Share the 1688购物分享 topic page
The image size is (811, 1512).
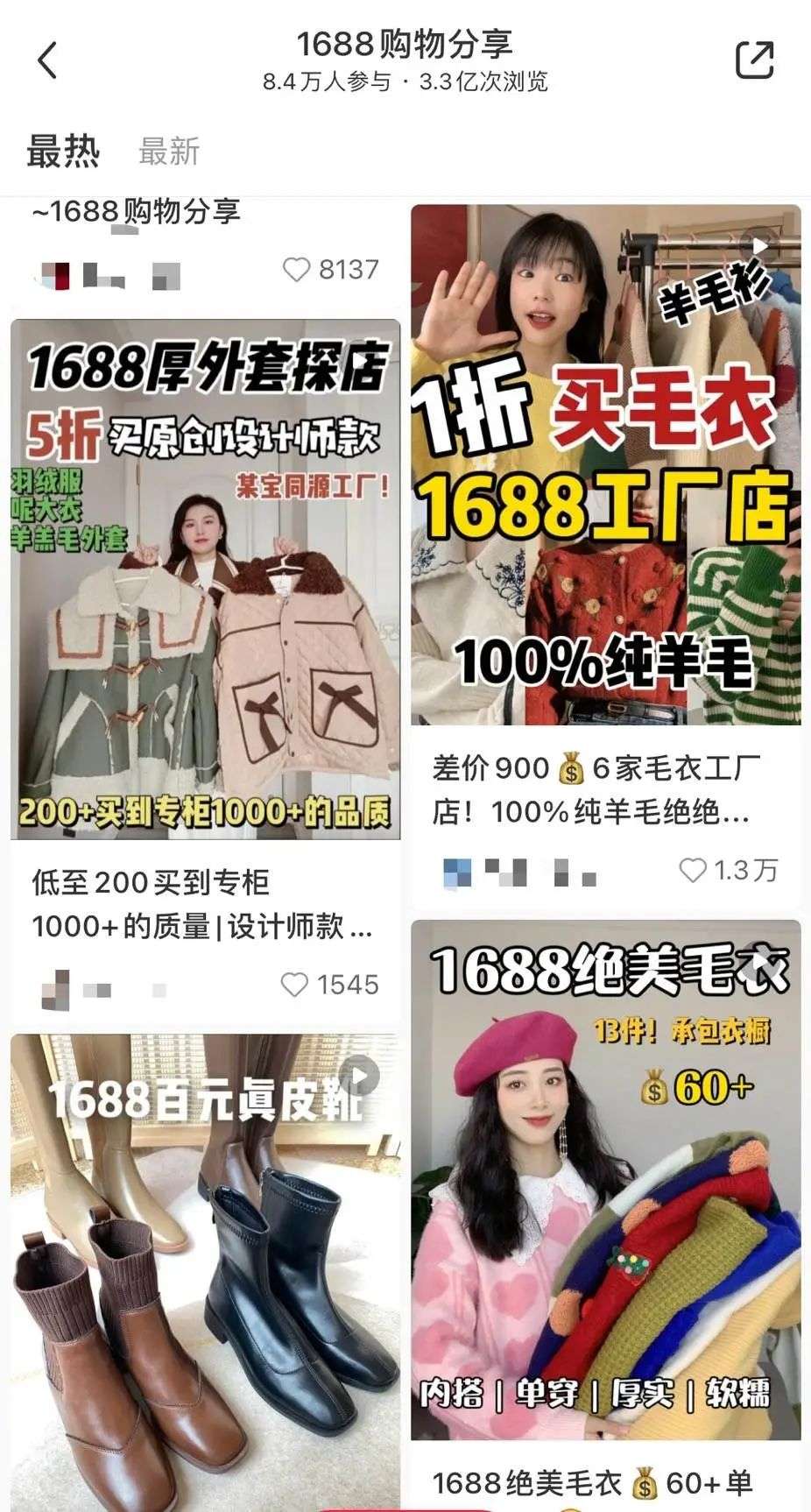click(753, 60)
